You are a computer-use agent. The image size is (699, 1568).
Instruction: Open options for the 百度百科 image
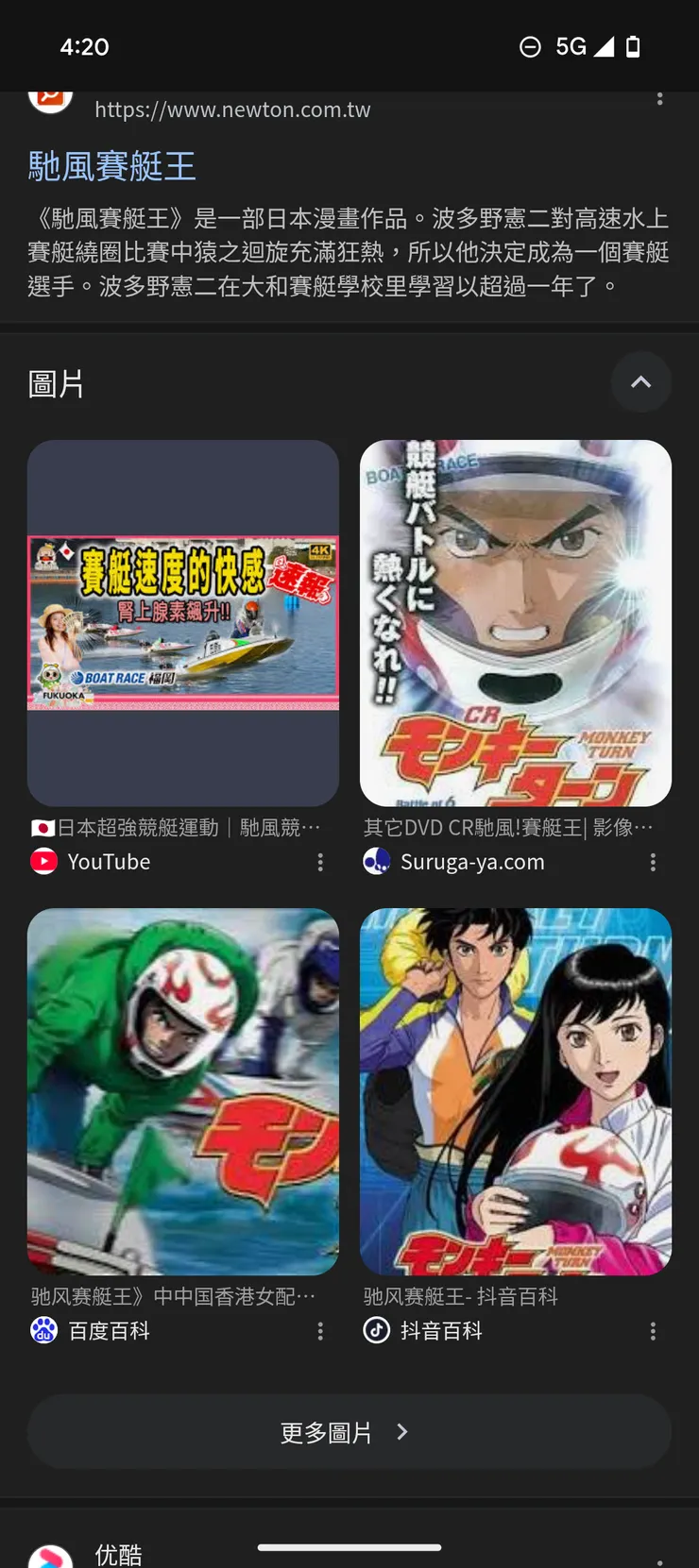coord(320,1331)
